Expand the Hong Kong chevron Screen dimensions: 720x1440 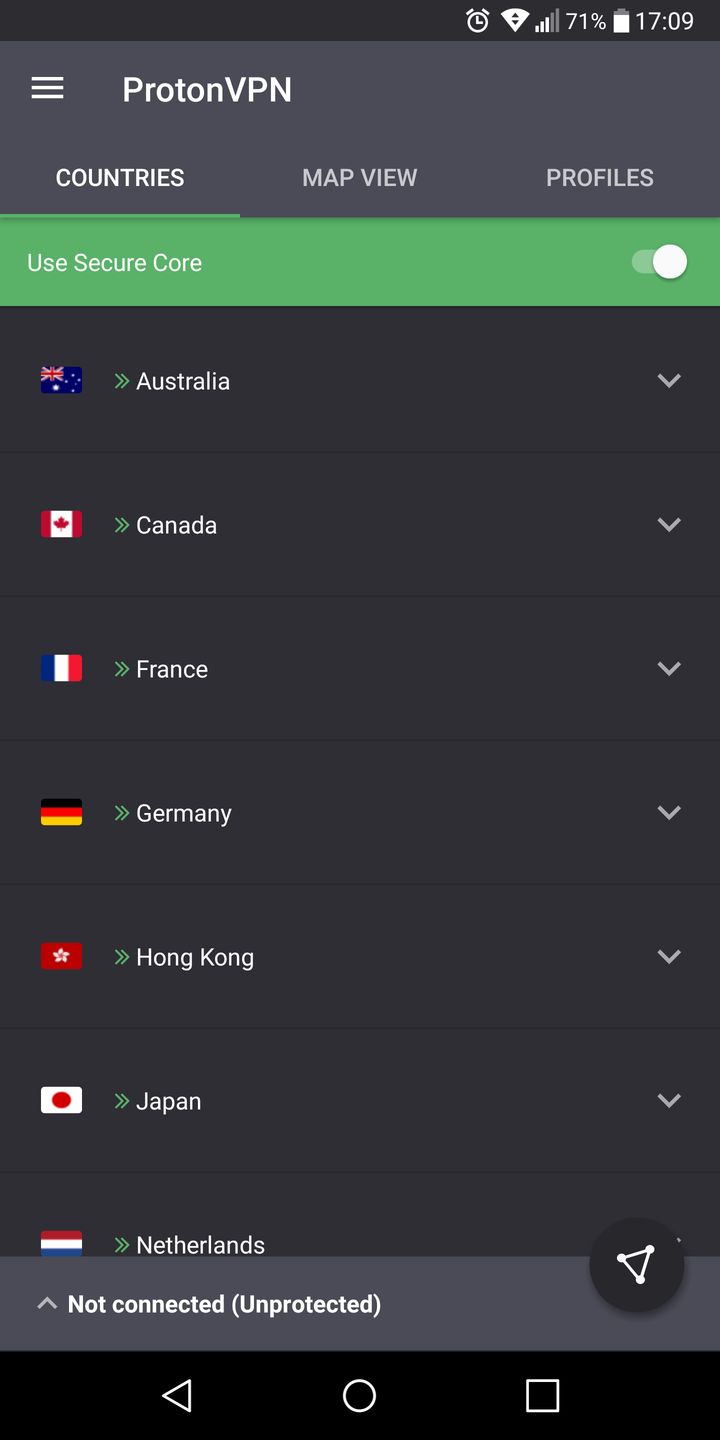coord(669,957)
